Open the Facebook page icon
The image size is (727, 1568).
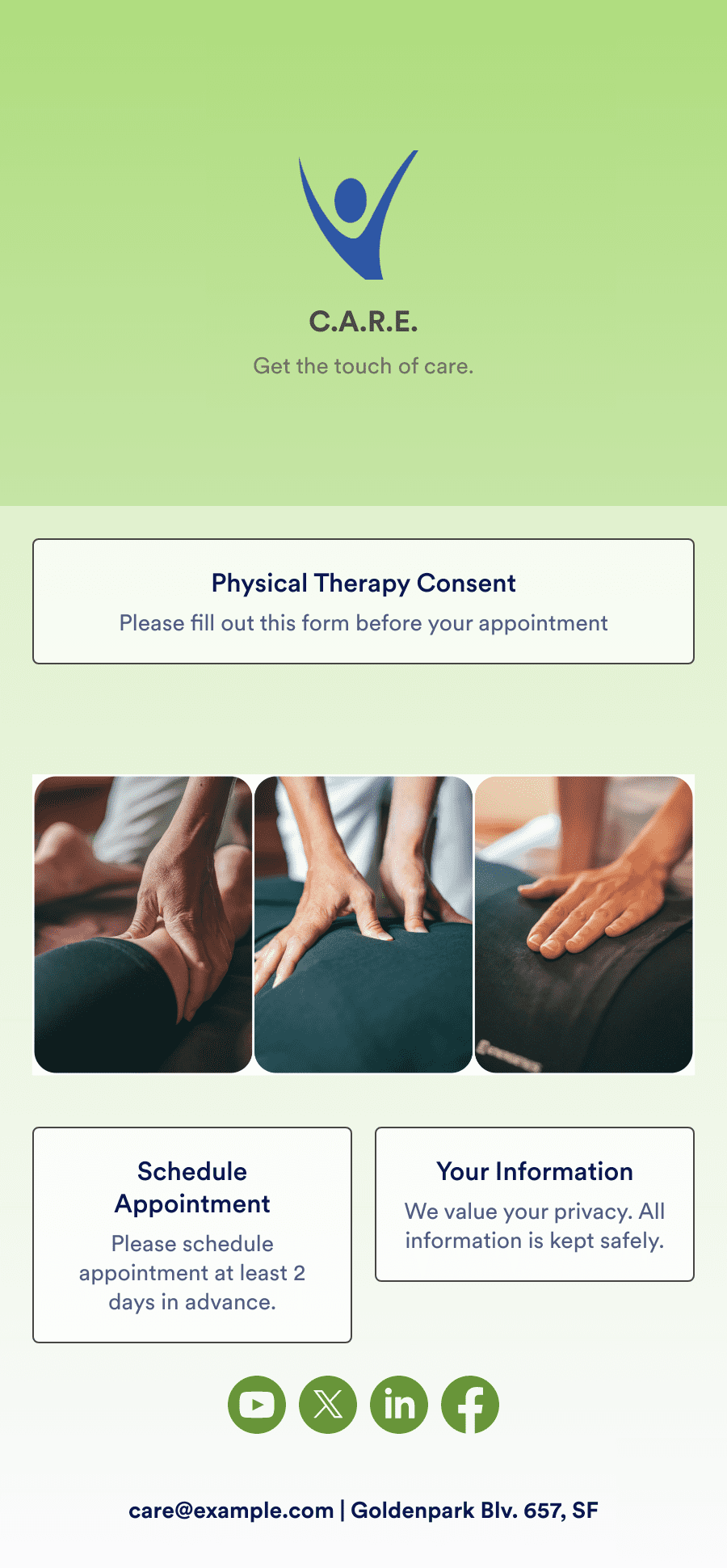coord(470,1405)
